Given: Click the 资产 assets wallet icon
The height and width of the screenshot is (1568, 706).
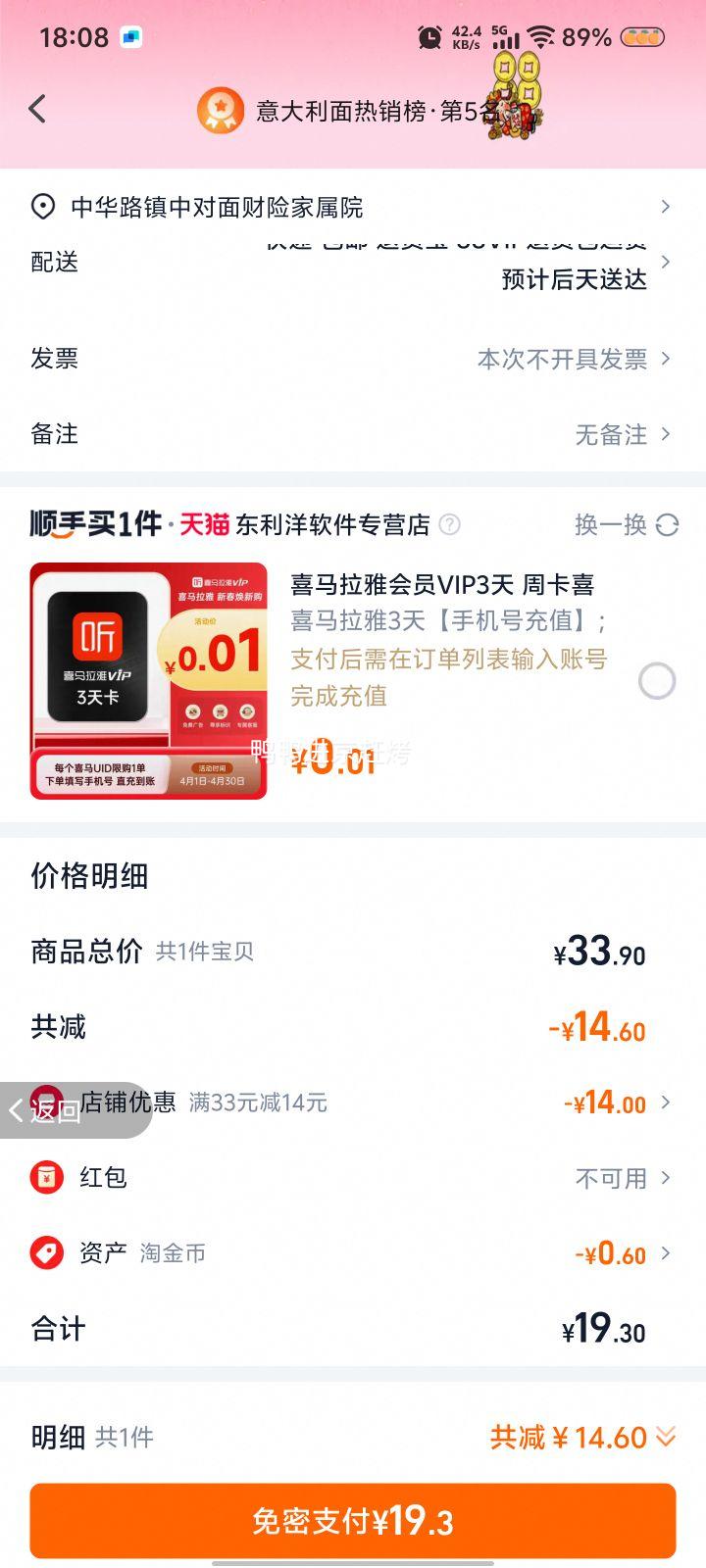Looking at the screenshot, I should (45, 1251).
